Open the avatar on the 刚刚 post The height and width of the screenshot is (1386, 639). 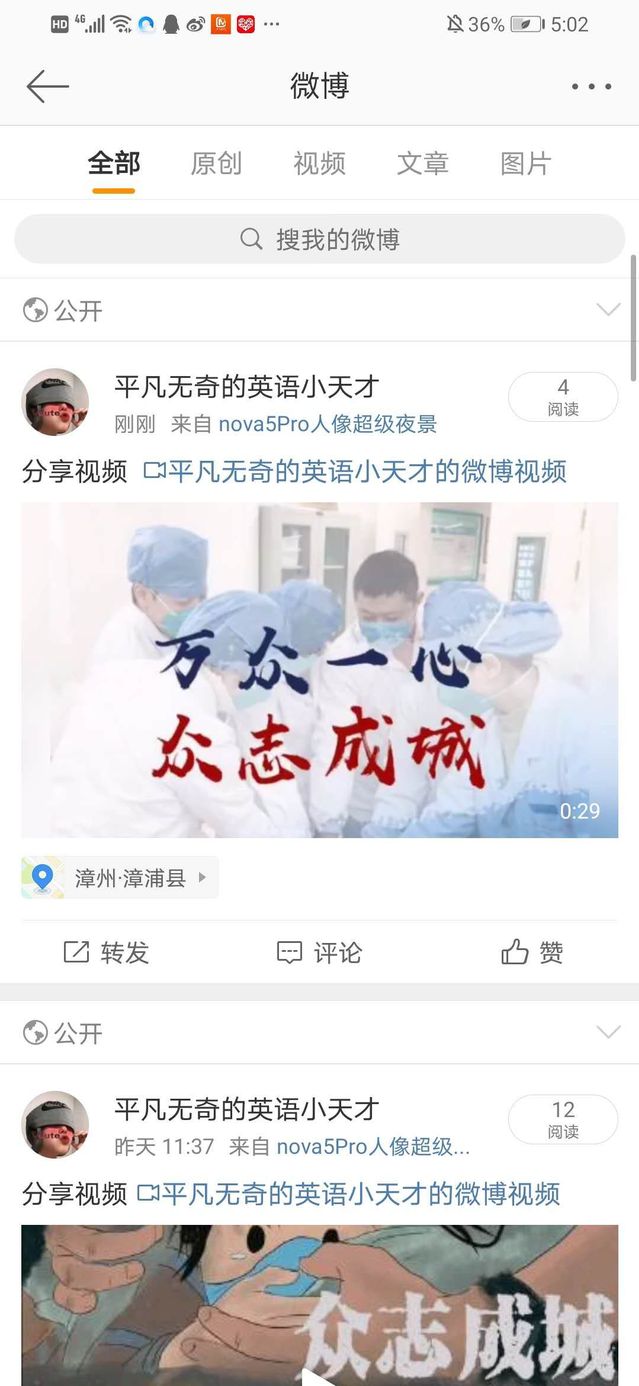[x=55, y=402]
